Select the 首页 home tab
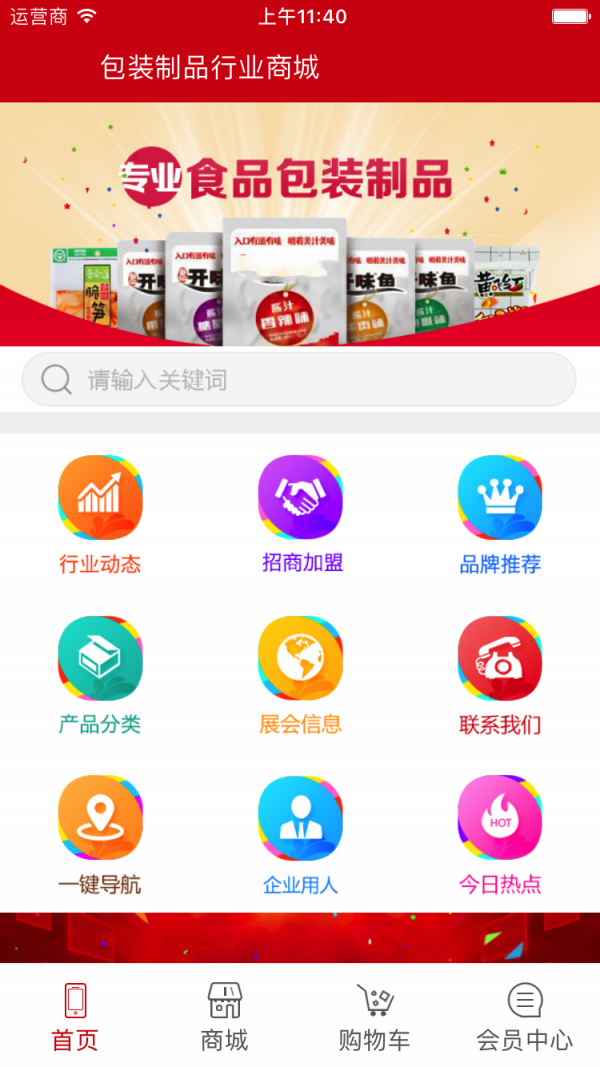 [75, 1016]
